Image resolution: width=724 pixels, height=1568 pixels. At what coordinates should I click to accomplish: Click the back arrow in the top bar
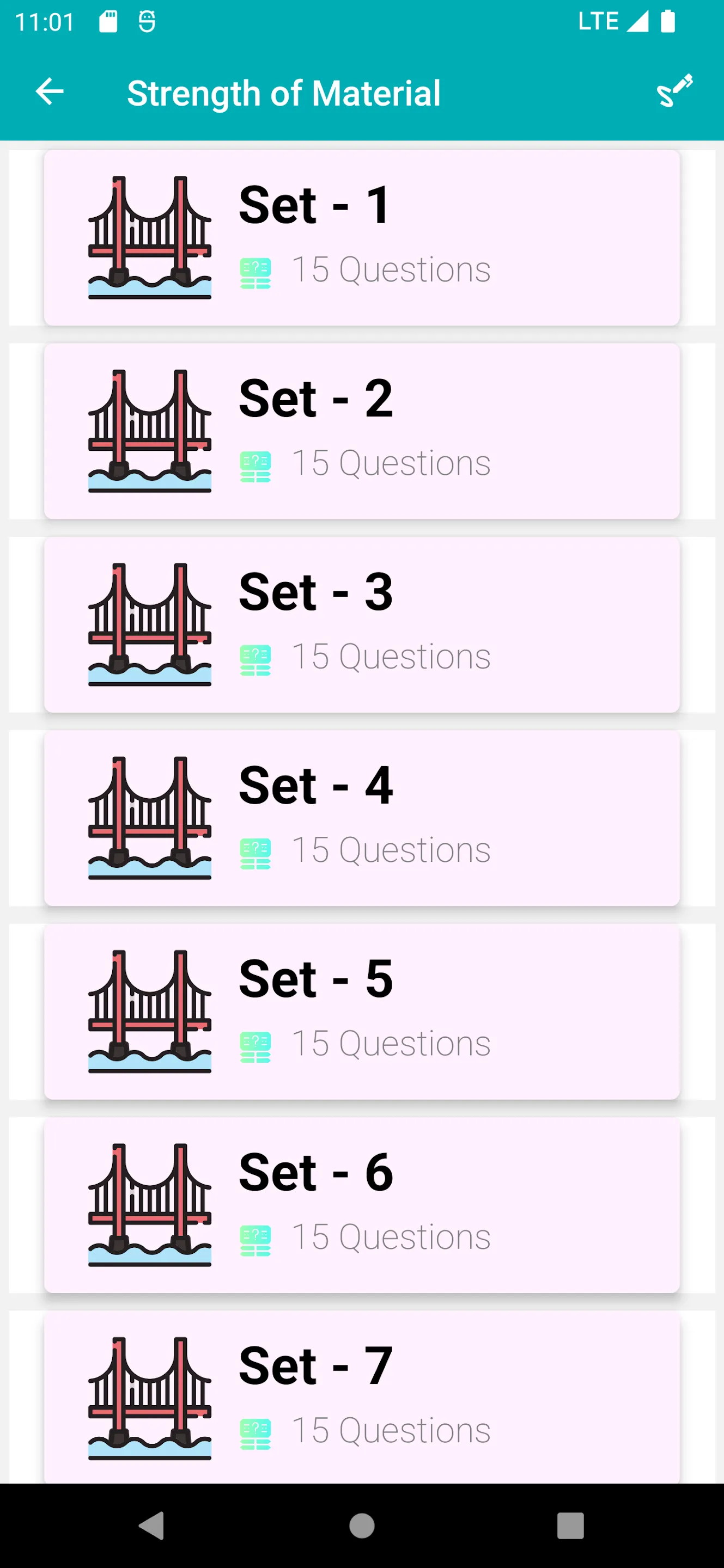50,91
